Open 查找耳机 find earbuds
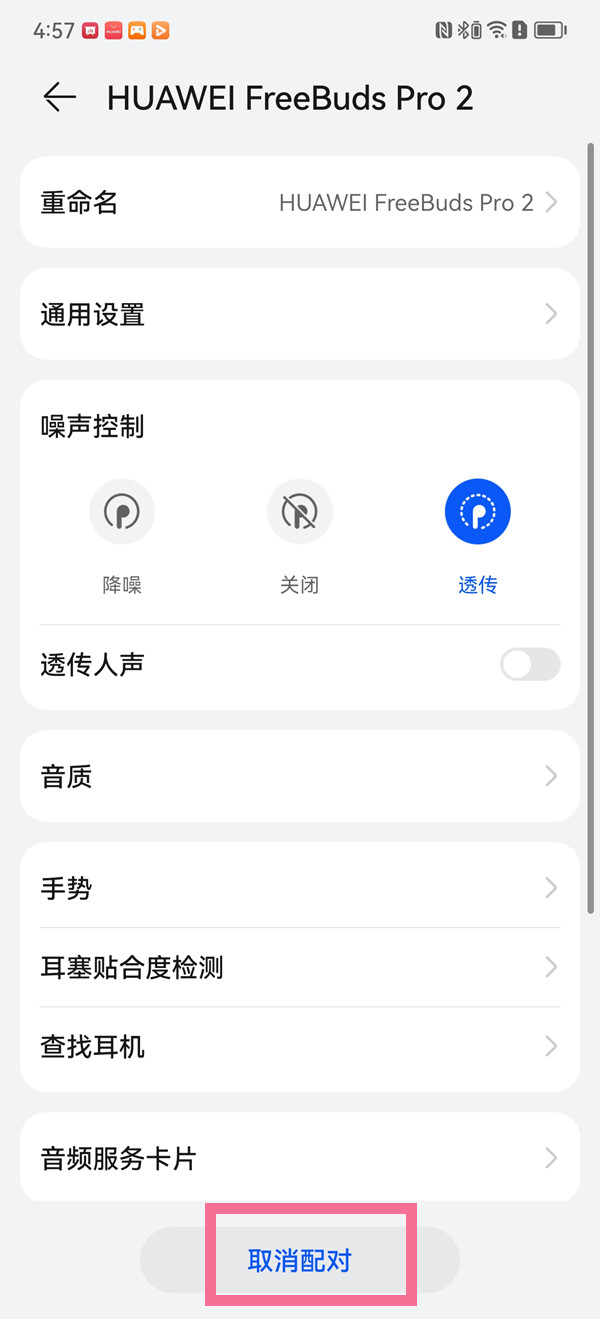Viewport: 600px width, 1319px height. [300, 1047]
